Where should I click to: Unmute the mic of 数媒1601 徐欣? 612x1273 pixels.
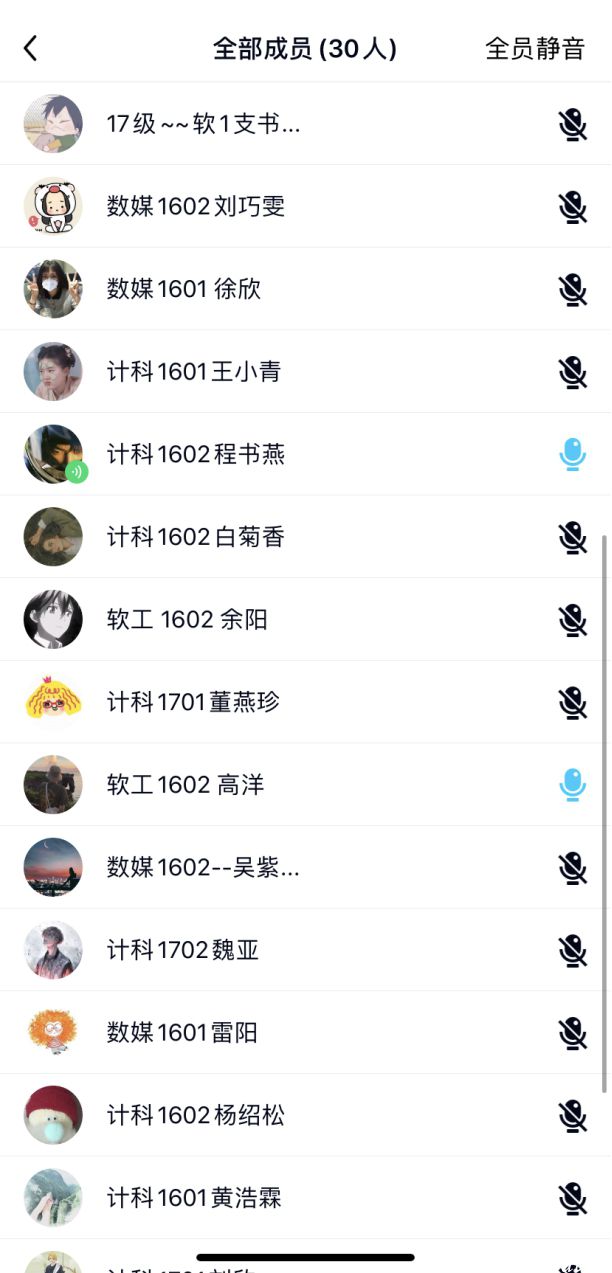(572, 289)
